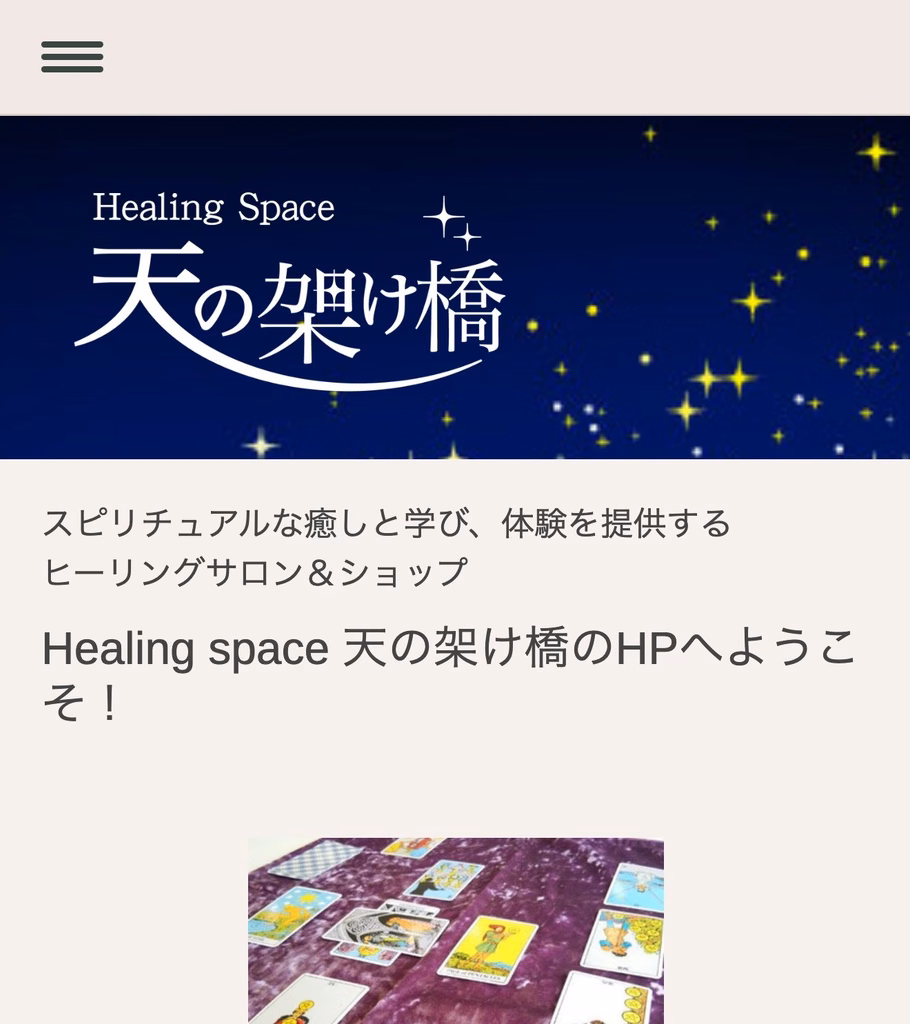This screenshot has width=910, height=1024.
Task: Tap the 天の架け橋 header banner
Action: 455,287
